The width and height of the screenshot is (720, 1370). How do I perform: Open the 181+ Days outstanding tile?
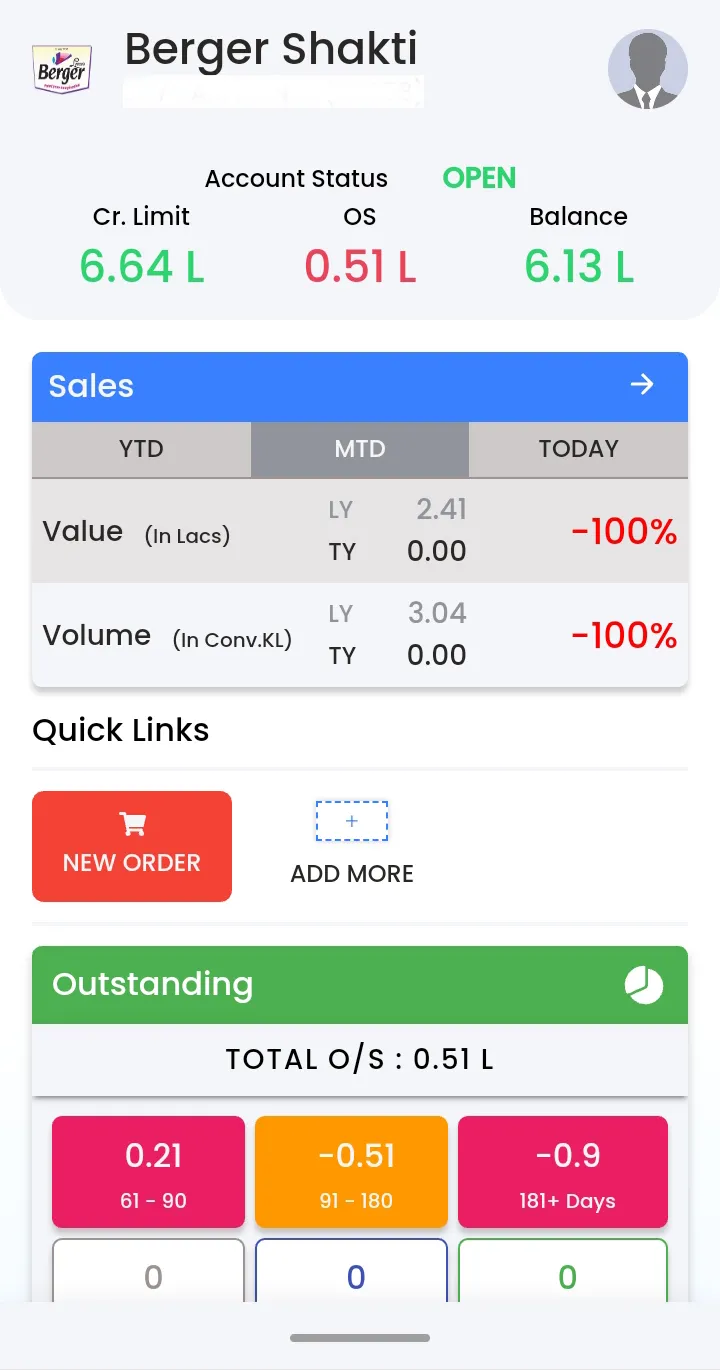coord(563,1172)
